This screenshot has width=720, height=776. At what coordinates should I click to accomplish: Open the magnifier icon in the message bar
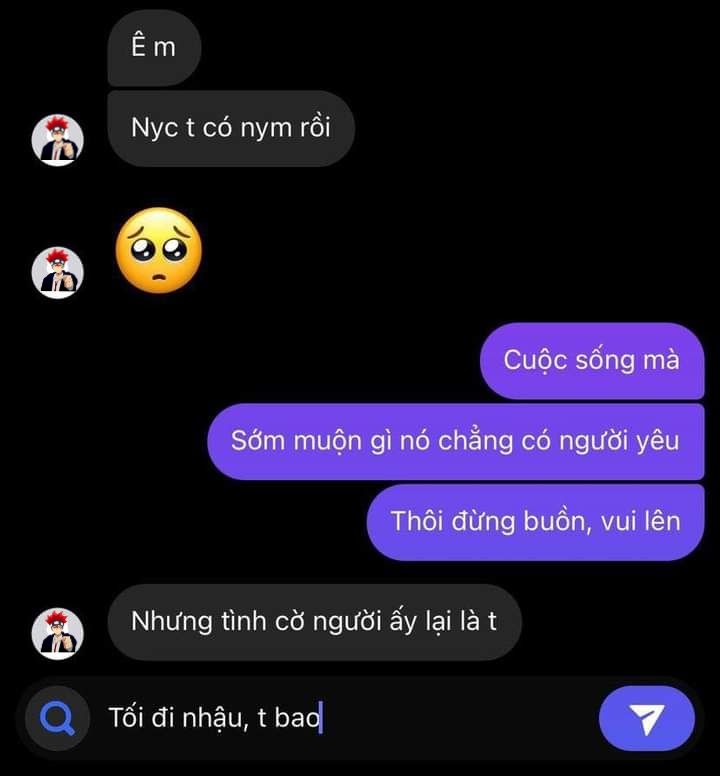pos(58,718)
